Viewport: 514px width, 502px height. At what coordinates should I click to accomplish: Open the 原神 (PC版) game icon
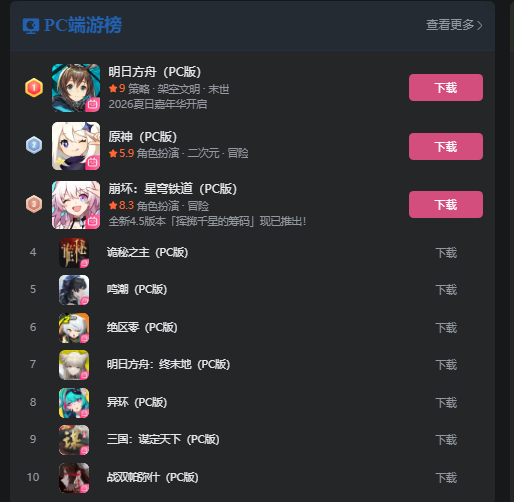point(76,146)
